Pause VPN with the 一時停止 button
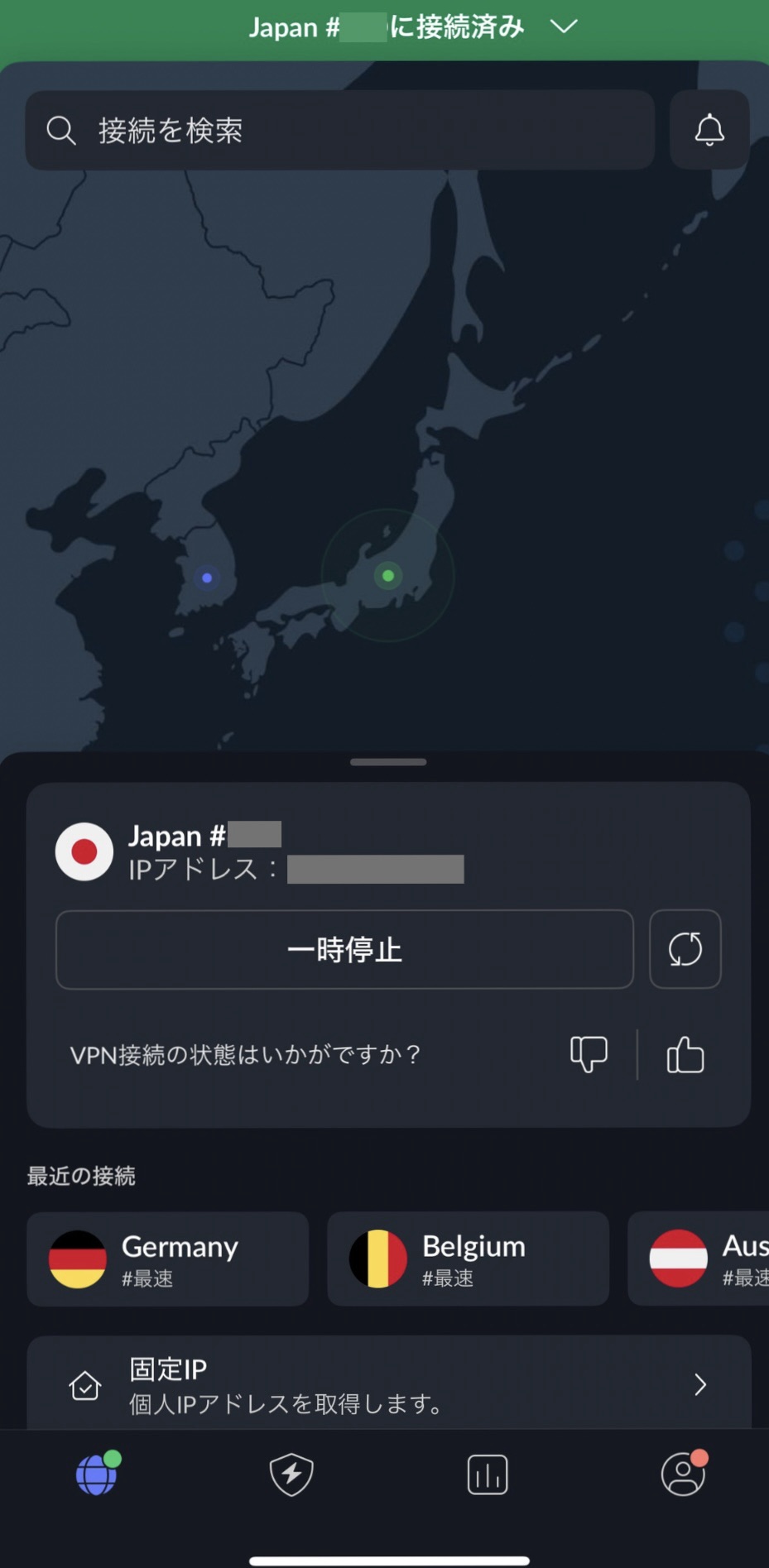 click(344, 949)
